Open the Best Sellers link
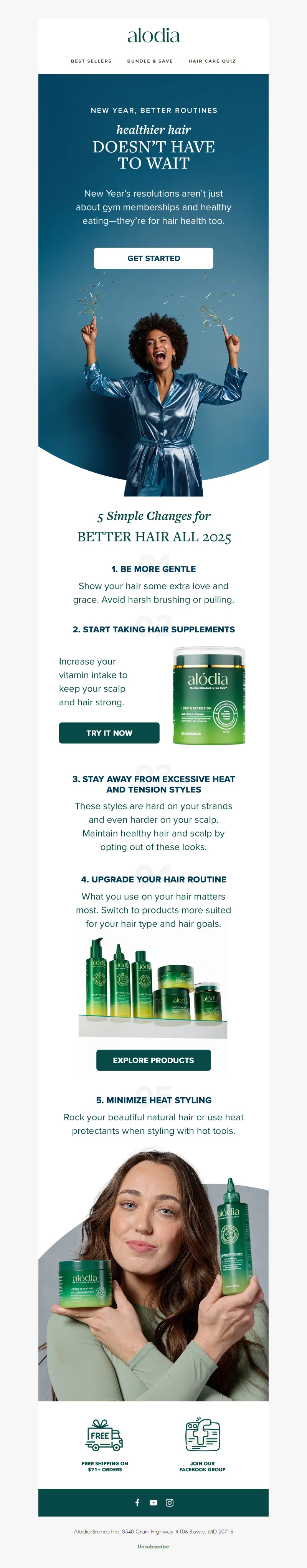This screenshot has height=1568, width=307. (x=91, y=61)
